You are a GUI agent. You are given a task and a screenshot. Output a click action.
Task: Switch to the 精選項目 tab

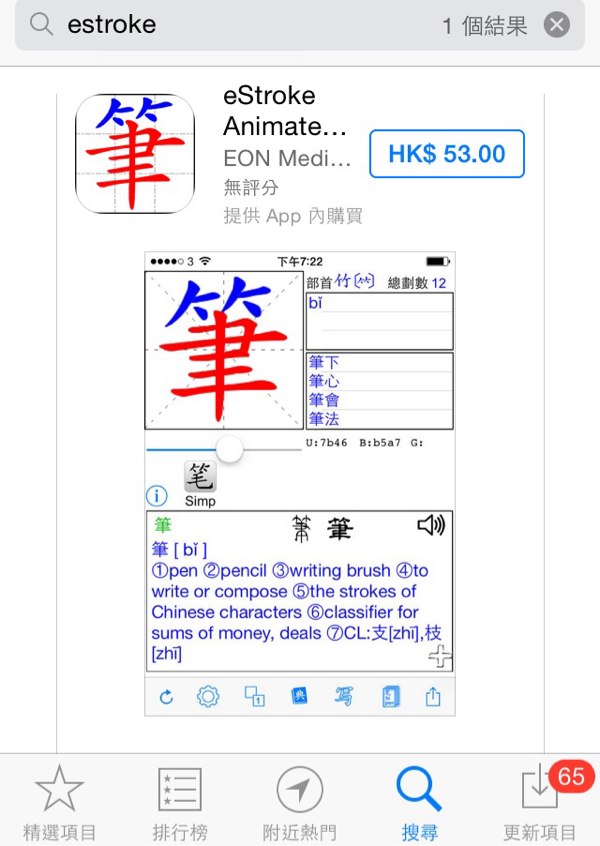tap(60, 802)
